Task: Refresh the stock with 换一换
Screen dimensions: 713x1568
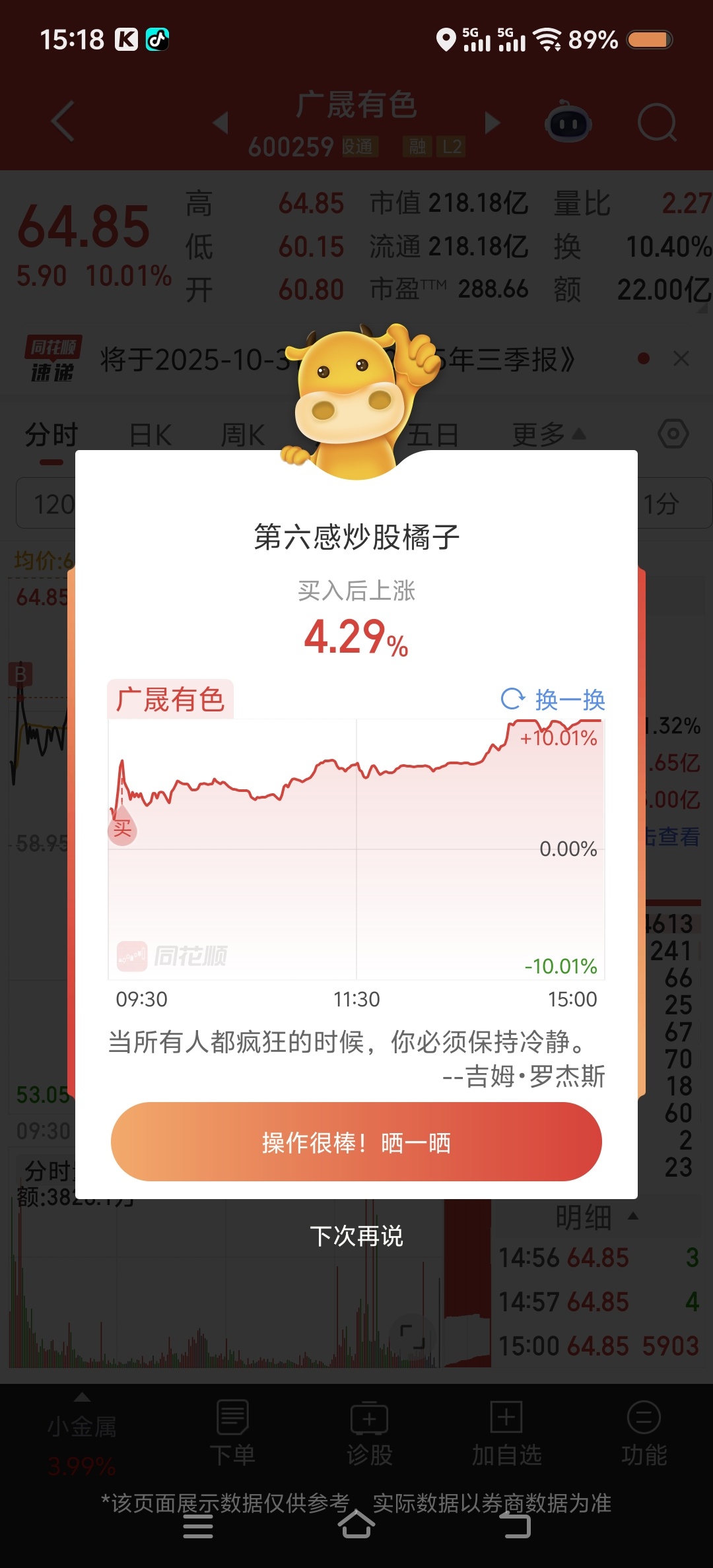Action: click(x=553, y=700)
